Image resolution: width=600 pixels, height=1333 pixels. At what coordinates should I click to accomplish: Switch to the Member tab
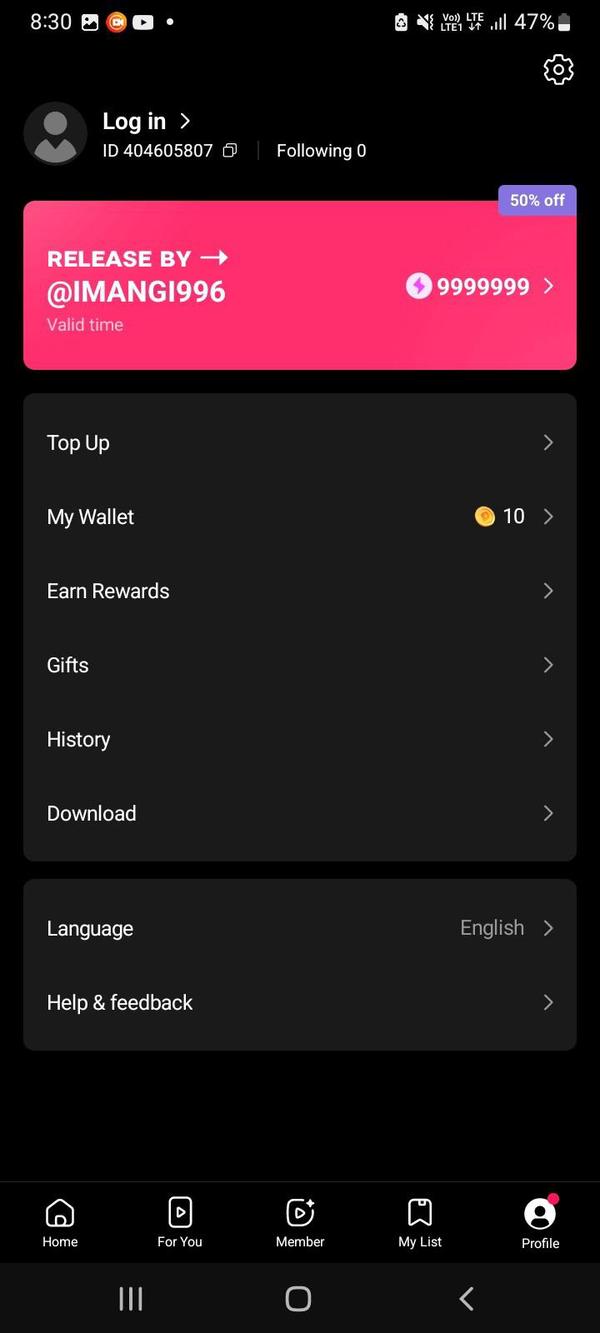(300, 1223)
